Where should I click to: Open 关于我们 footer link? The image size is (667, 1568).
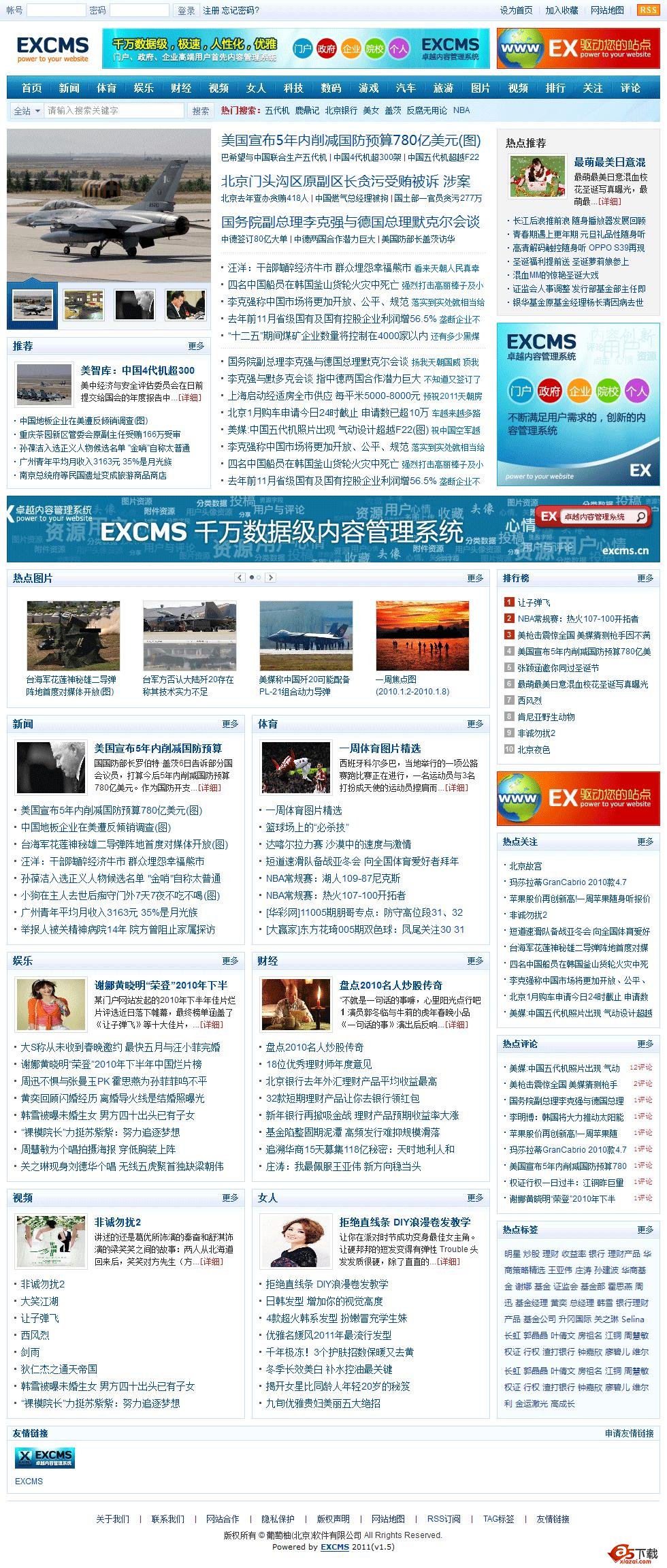[x=112, y=1519]
